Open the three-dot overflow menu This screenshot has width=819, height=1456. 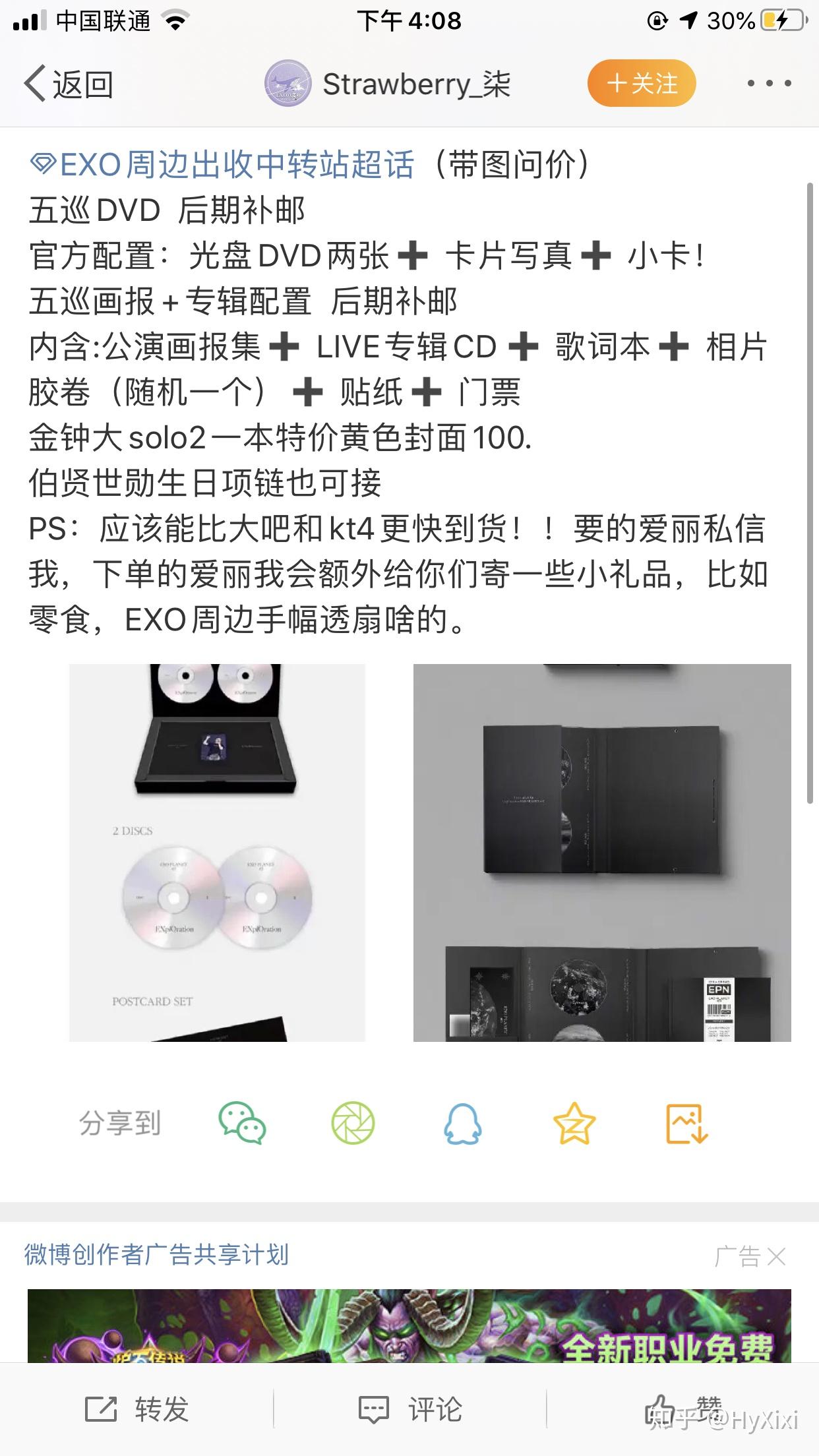pos(769,84)
